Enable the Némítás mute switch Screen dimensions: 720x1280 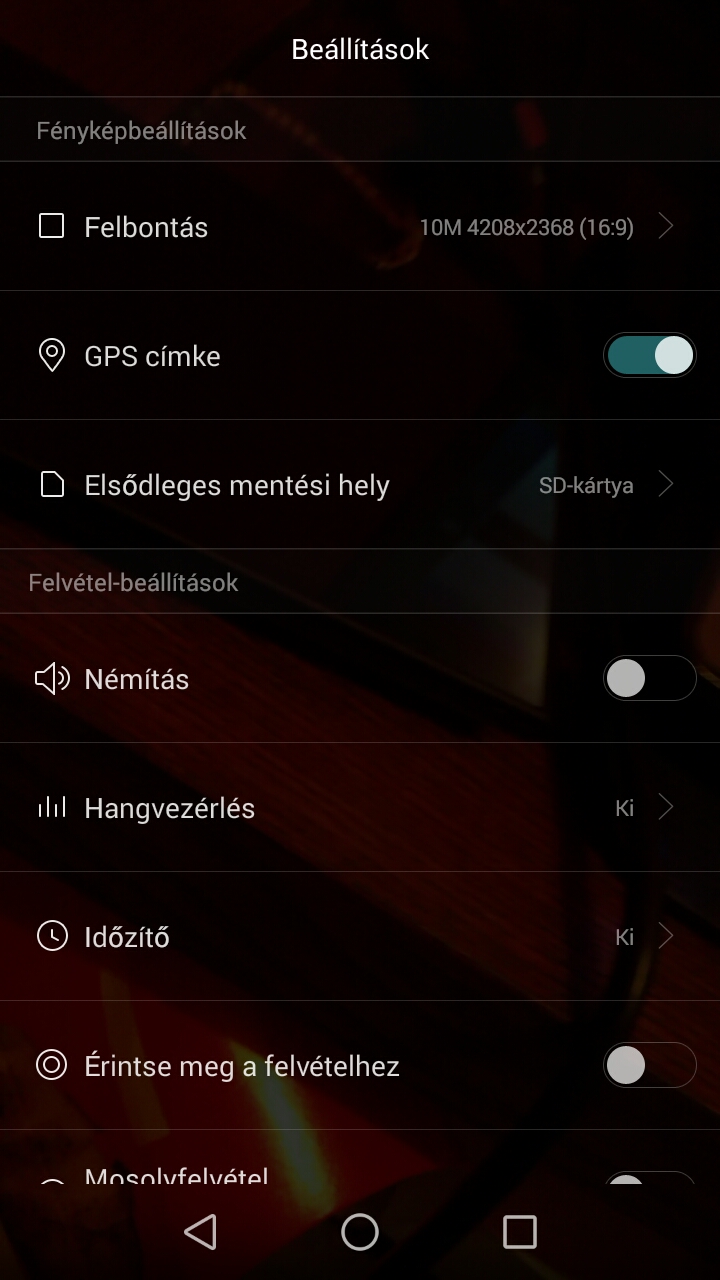[649, 679]
